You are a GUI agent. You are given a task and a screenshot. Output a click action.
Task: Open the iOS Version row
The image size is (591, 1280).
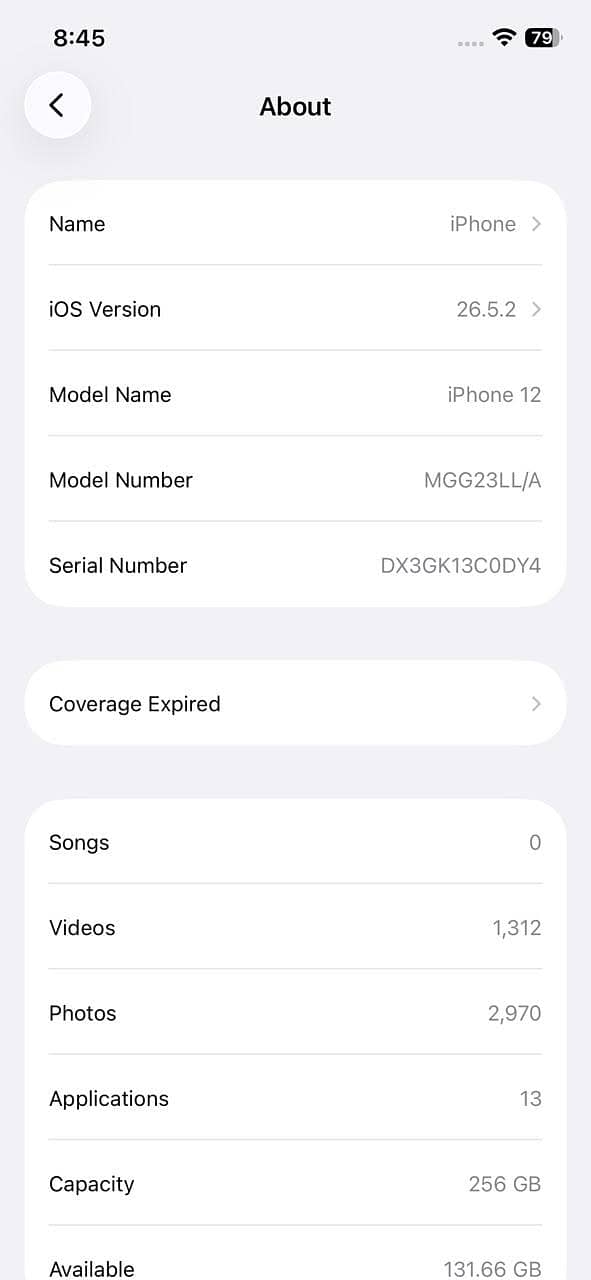point(295,309)
